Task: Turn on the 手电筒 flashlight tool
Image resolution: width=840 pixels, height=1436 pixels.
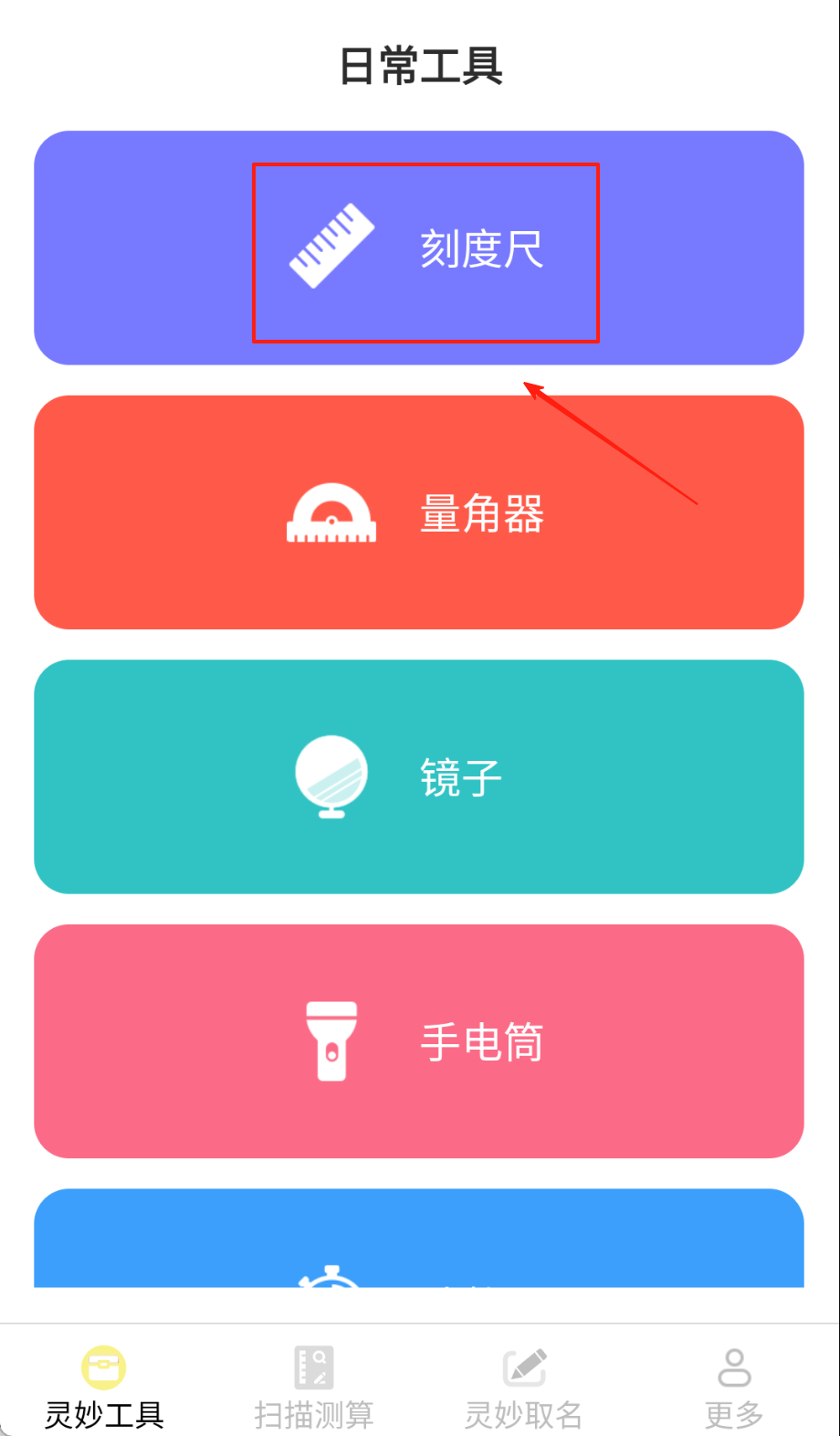Action: click(419, 1041)
